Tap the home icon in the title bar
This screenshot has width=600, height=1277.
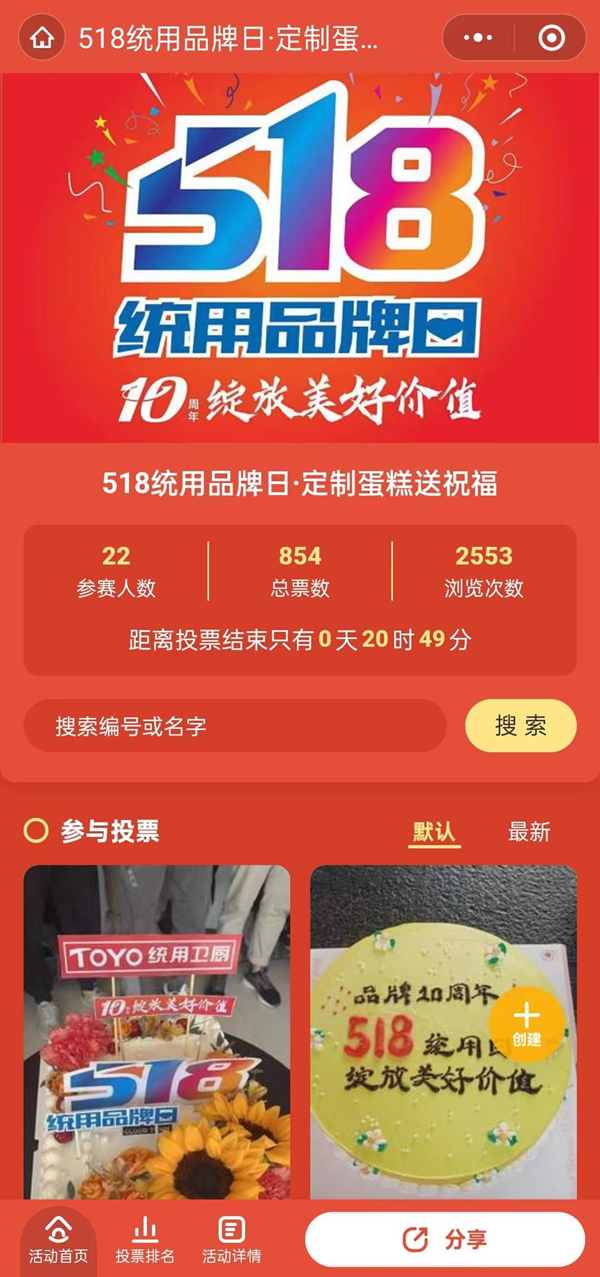point(42,39)
